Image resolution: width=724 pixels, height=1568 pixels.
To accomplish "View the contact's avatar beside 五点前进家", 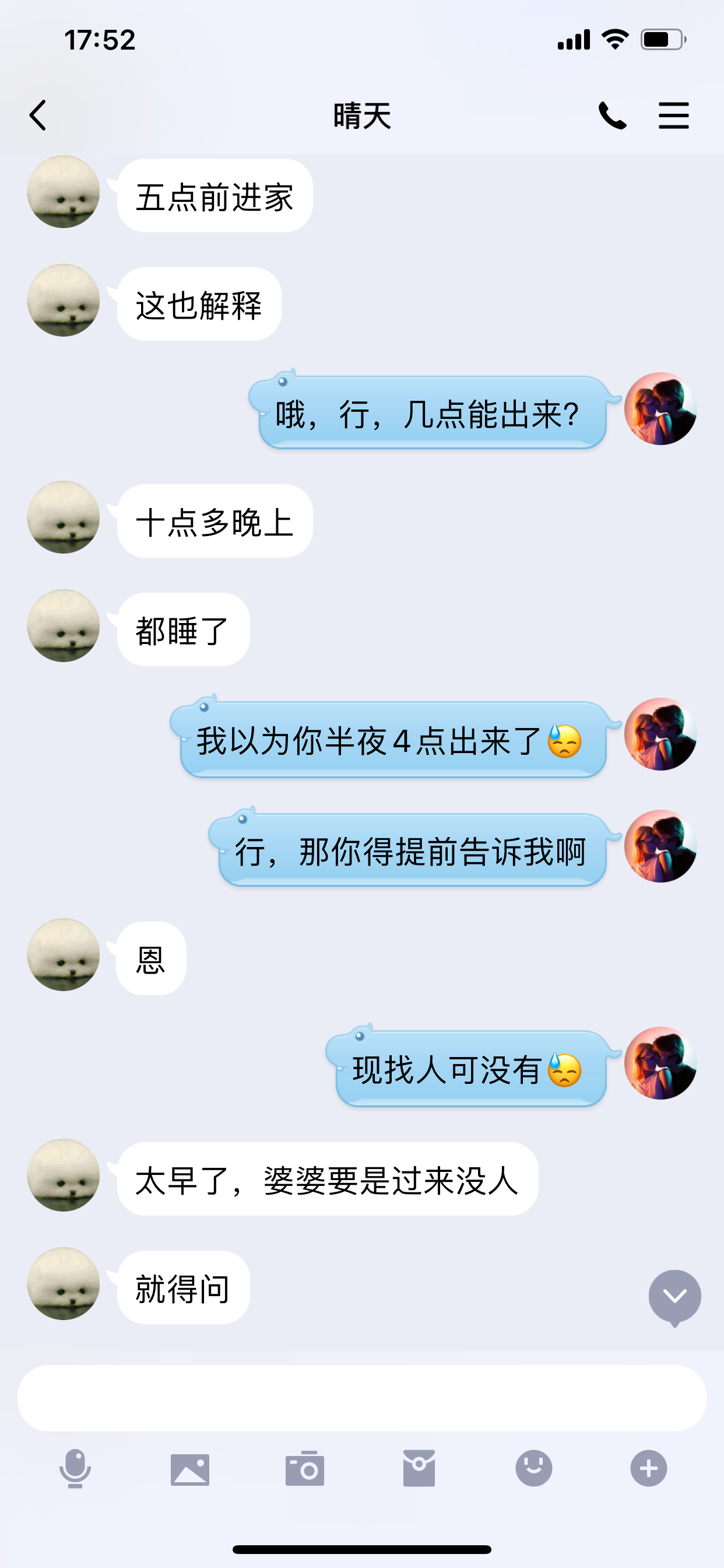I will [64, 192].
